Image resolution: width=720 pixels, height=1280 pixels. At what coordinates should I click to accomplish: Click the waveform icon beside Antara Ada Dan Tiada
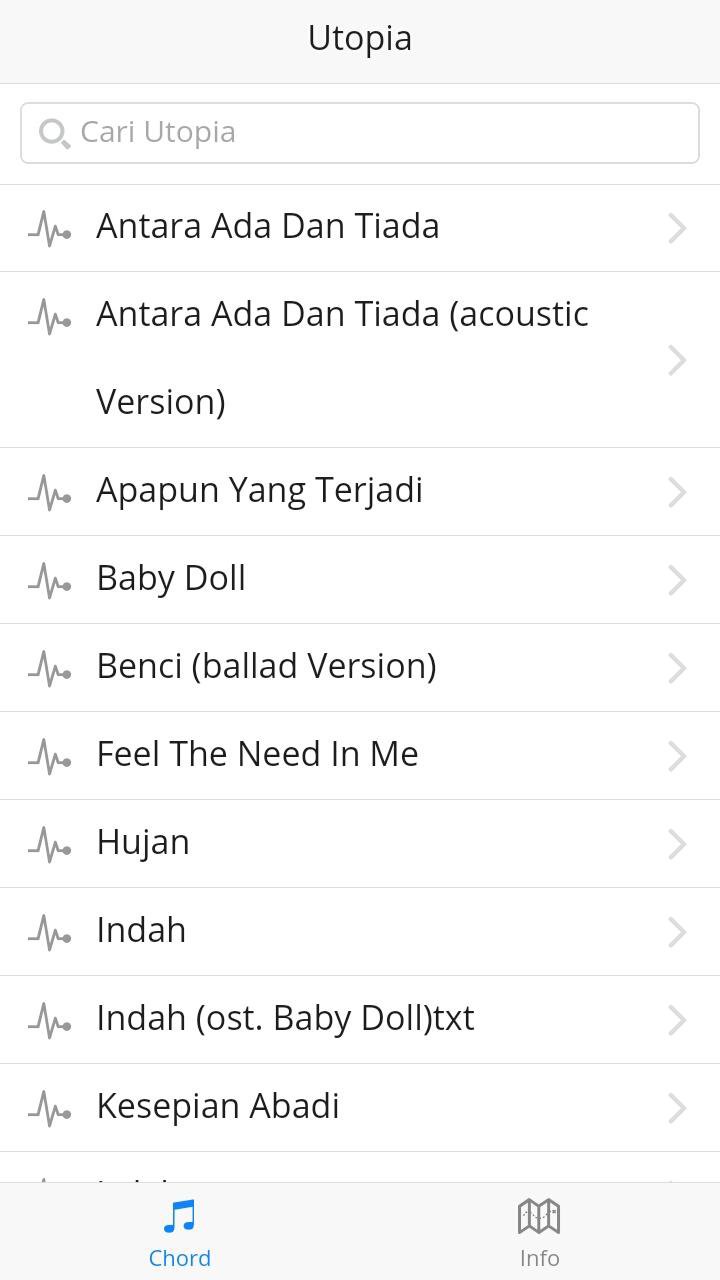click(x=51, y=227)
